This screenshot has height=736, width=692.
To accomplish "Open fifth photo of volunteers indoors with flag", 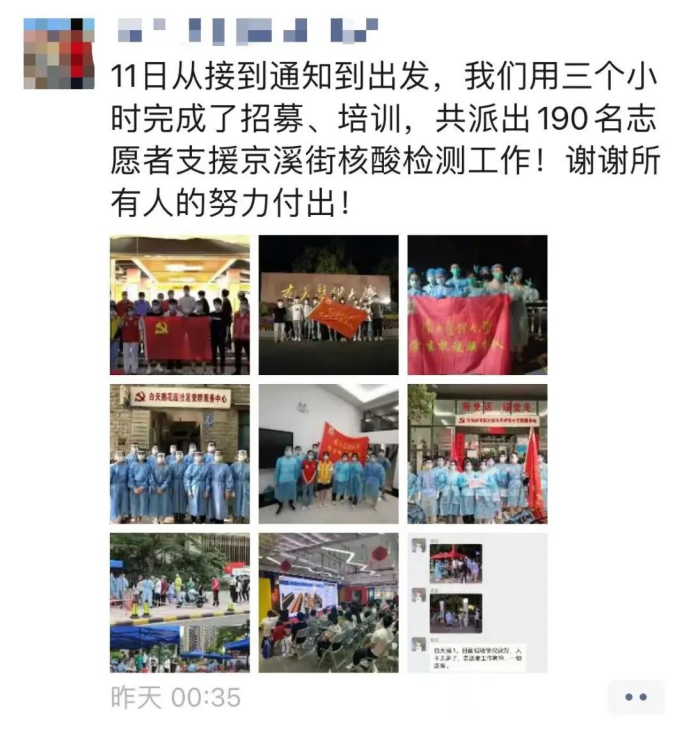I will 328,453.
